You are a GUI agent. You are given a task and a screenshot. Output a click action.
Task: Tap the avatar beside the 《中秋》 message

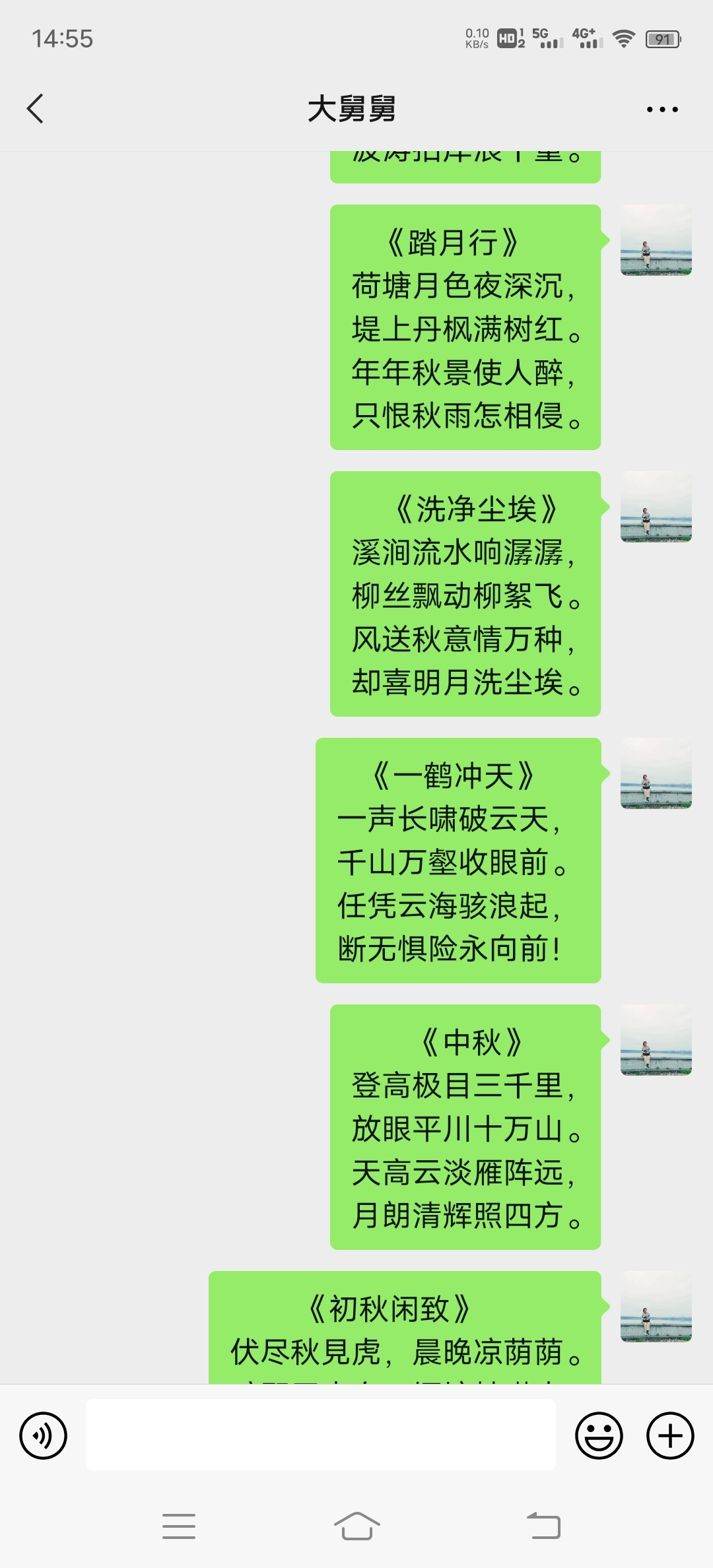pyautogui.click(x=656, y=1040)
